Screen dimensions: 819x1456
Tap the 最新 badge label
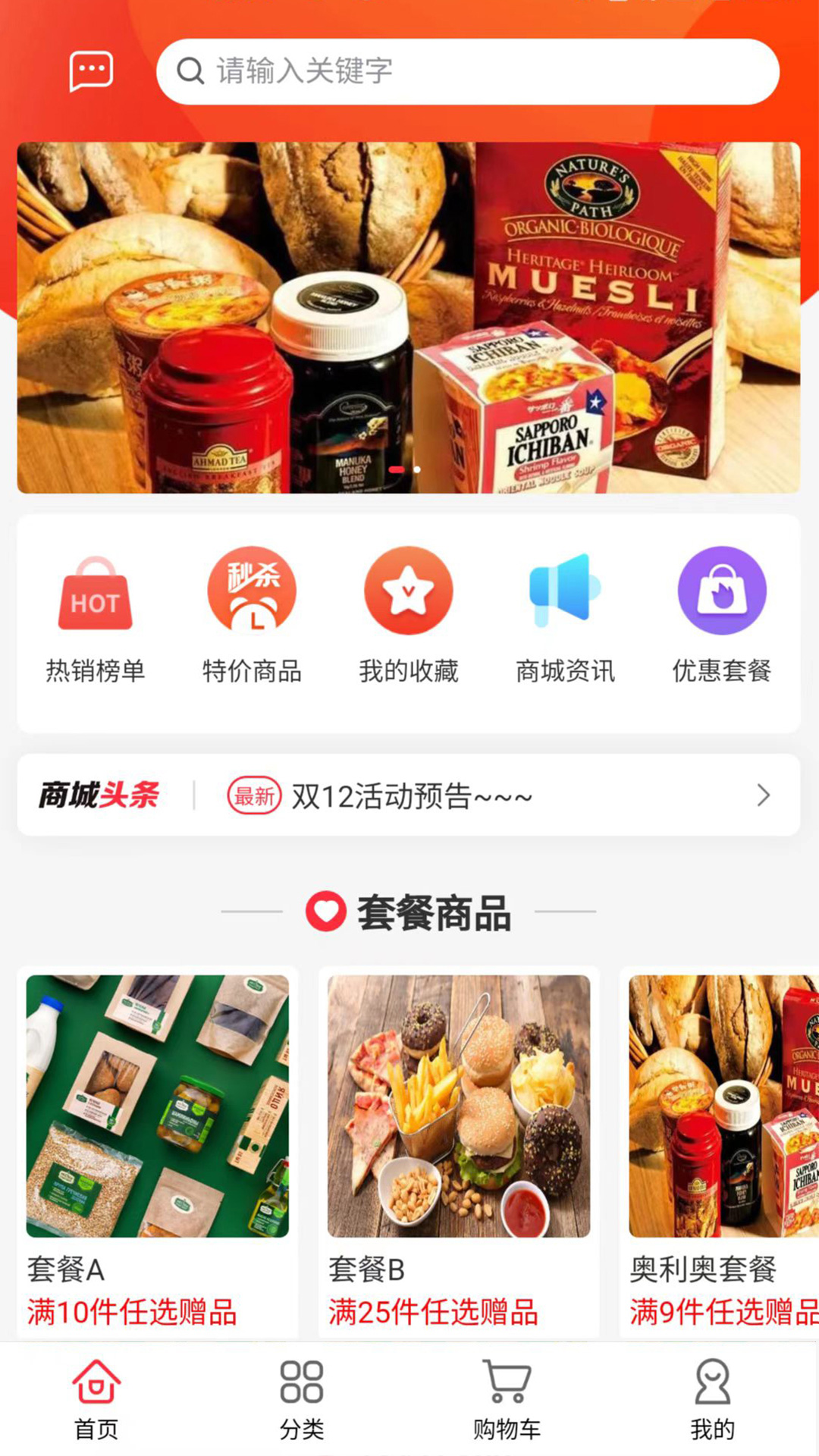point(253,795)
